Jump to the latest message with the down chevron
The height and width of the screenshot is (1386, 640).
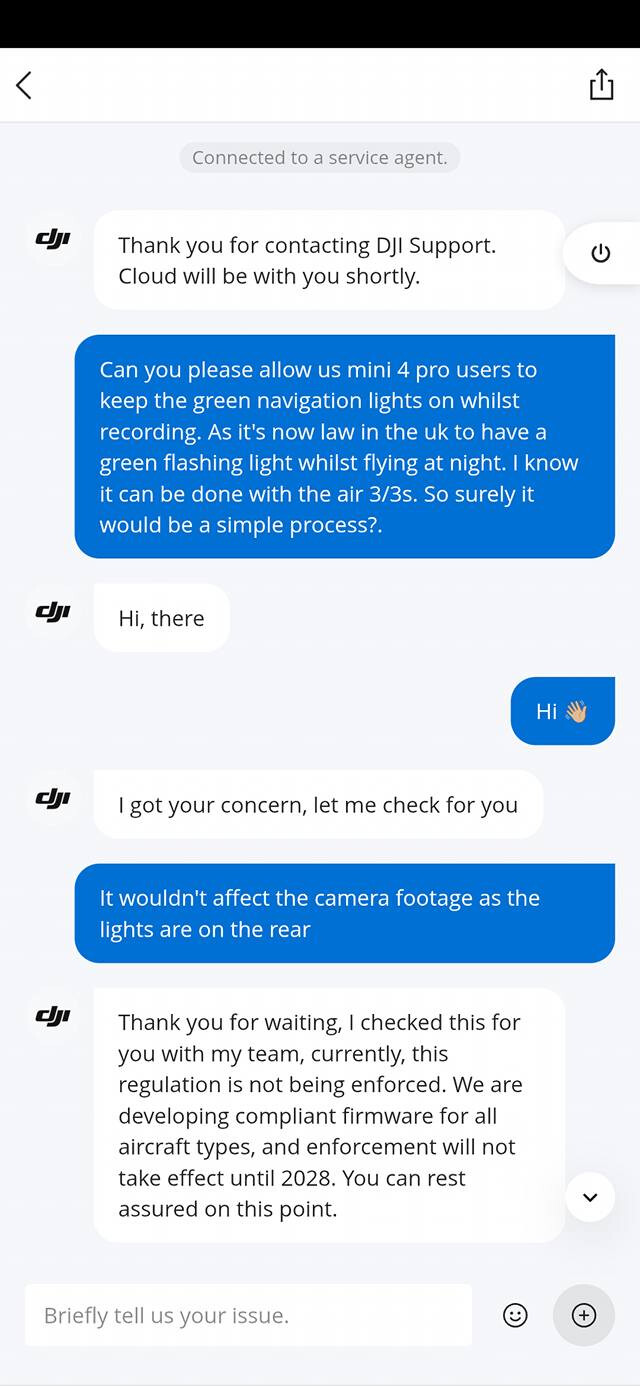pos(590,1197)
